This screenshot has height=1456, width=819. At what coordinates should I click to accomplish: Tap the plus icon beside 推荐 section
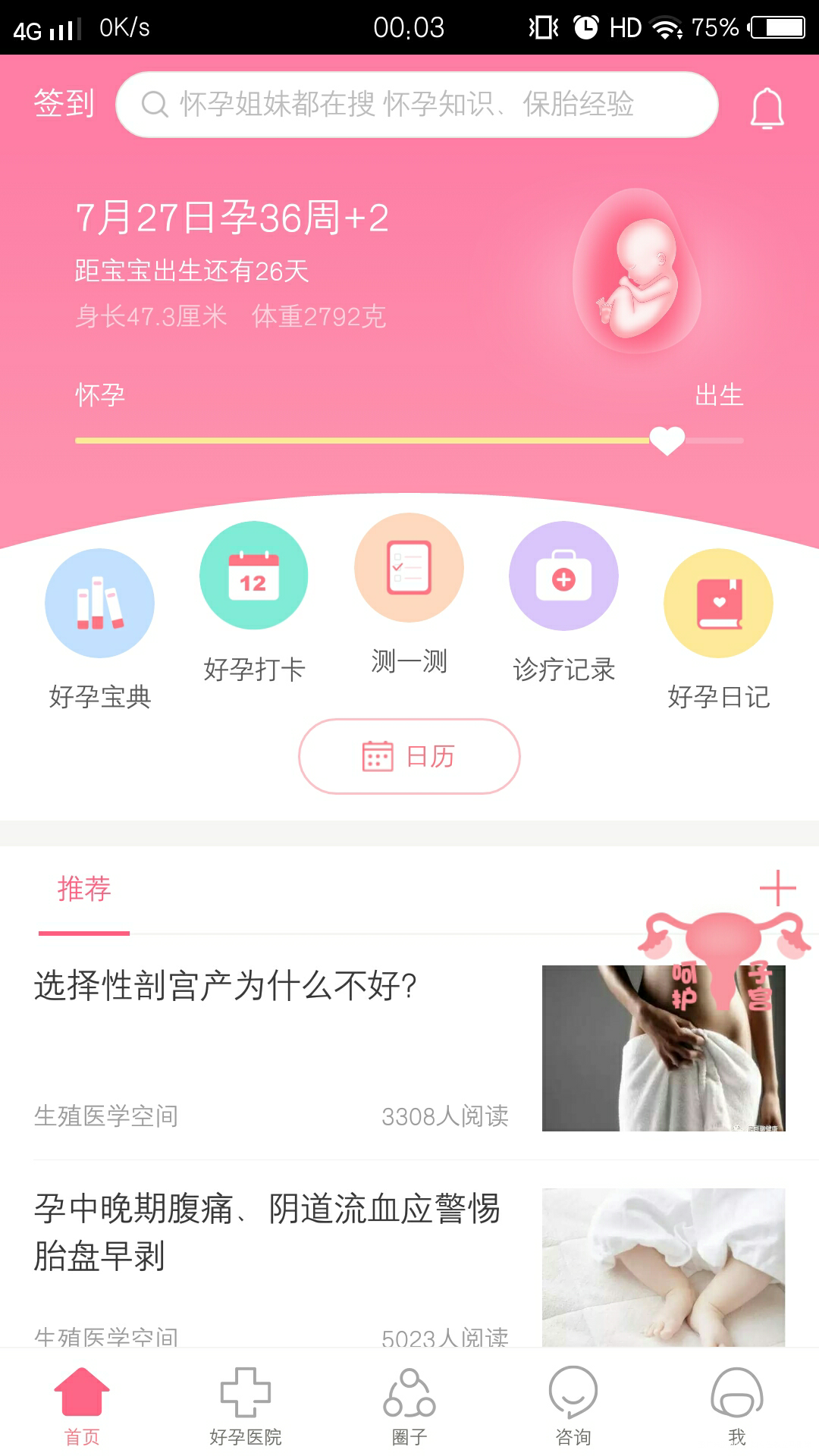tap(779, 889)
